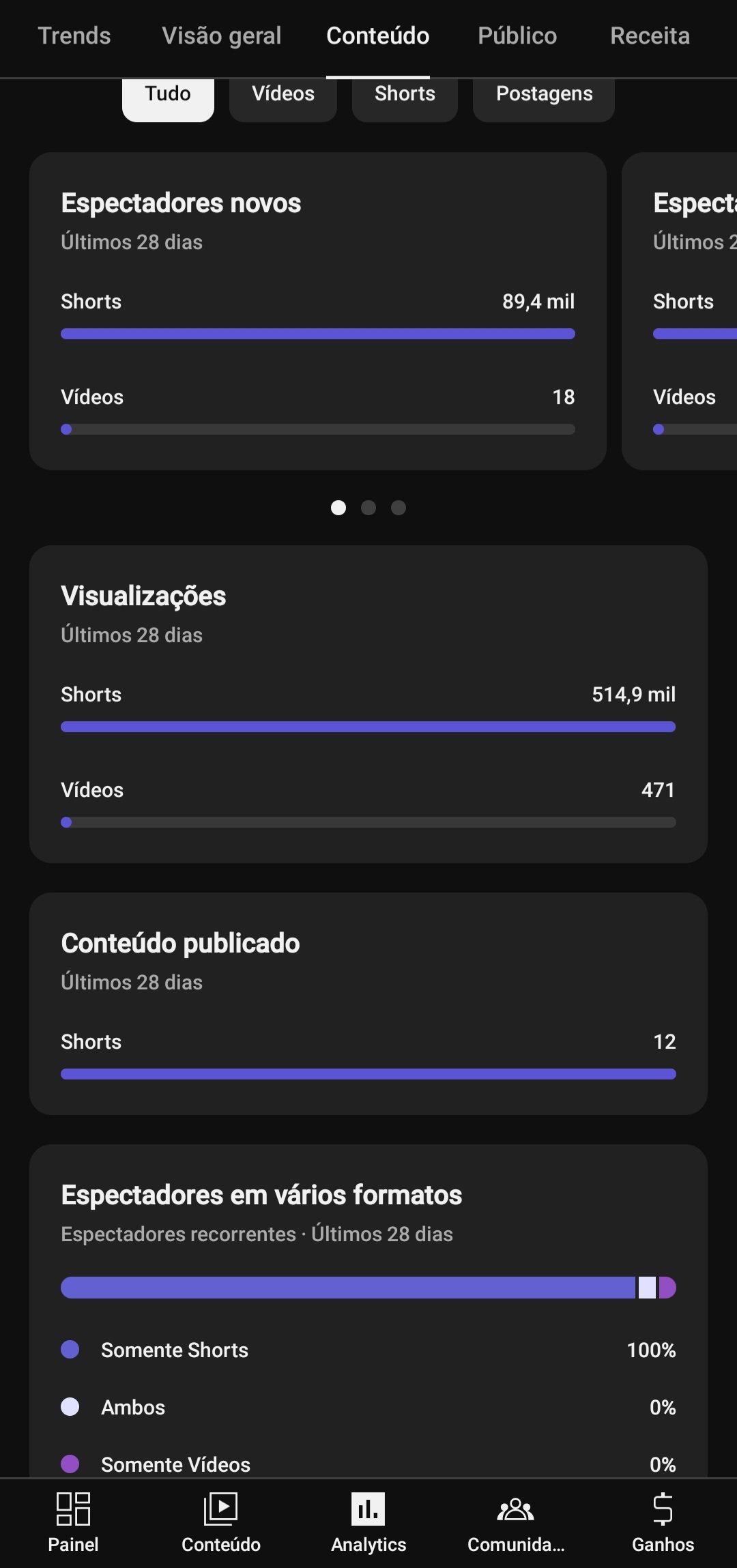Image resolution: width=737 pixels, height=1568 pixels.
Task: Go to the Público tab
Action: click(517, 35)
